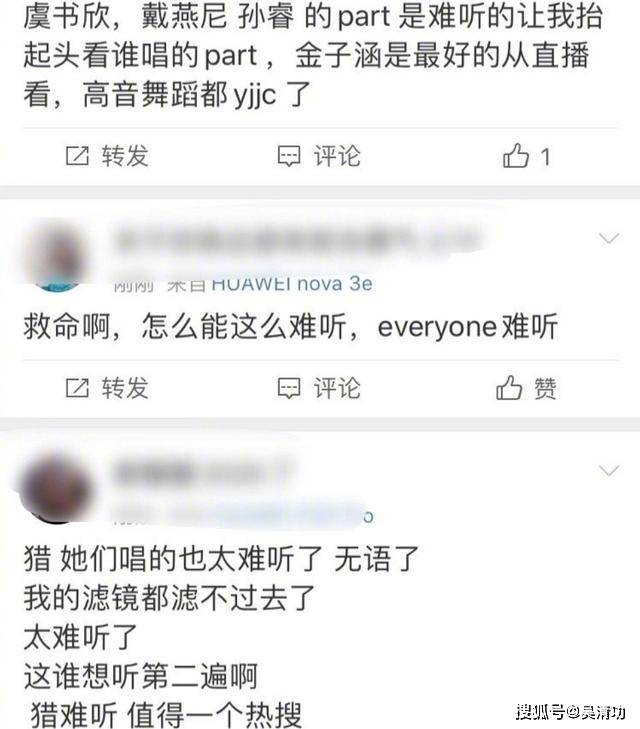
Task: Repost the 救命啊 everyone难听 post
Action: 107,387
